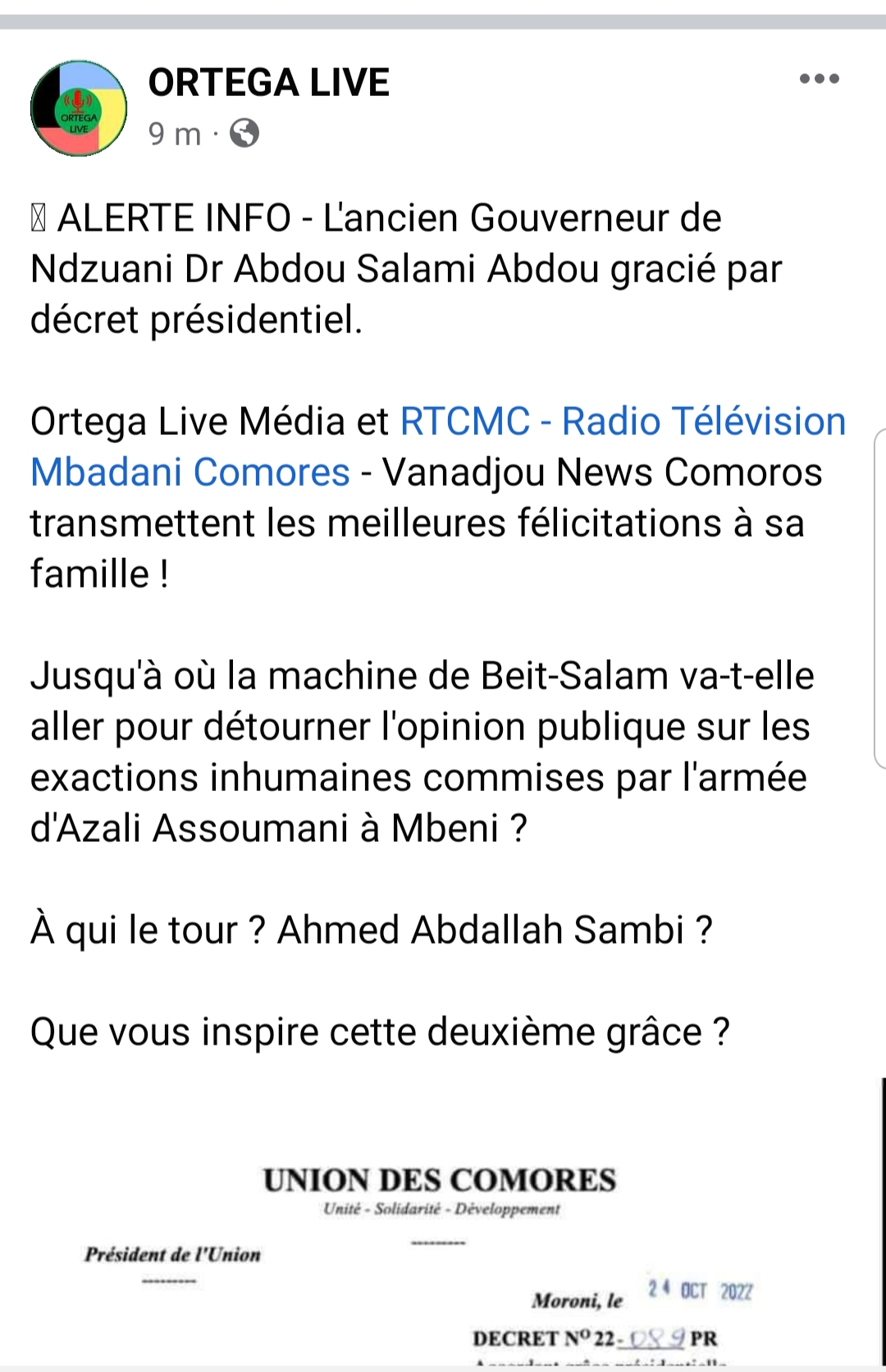Screen dimensions: 886x1372
Task: Visit the ORTEGA LIVE page name
Action: [268, 83]
